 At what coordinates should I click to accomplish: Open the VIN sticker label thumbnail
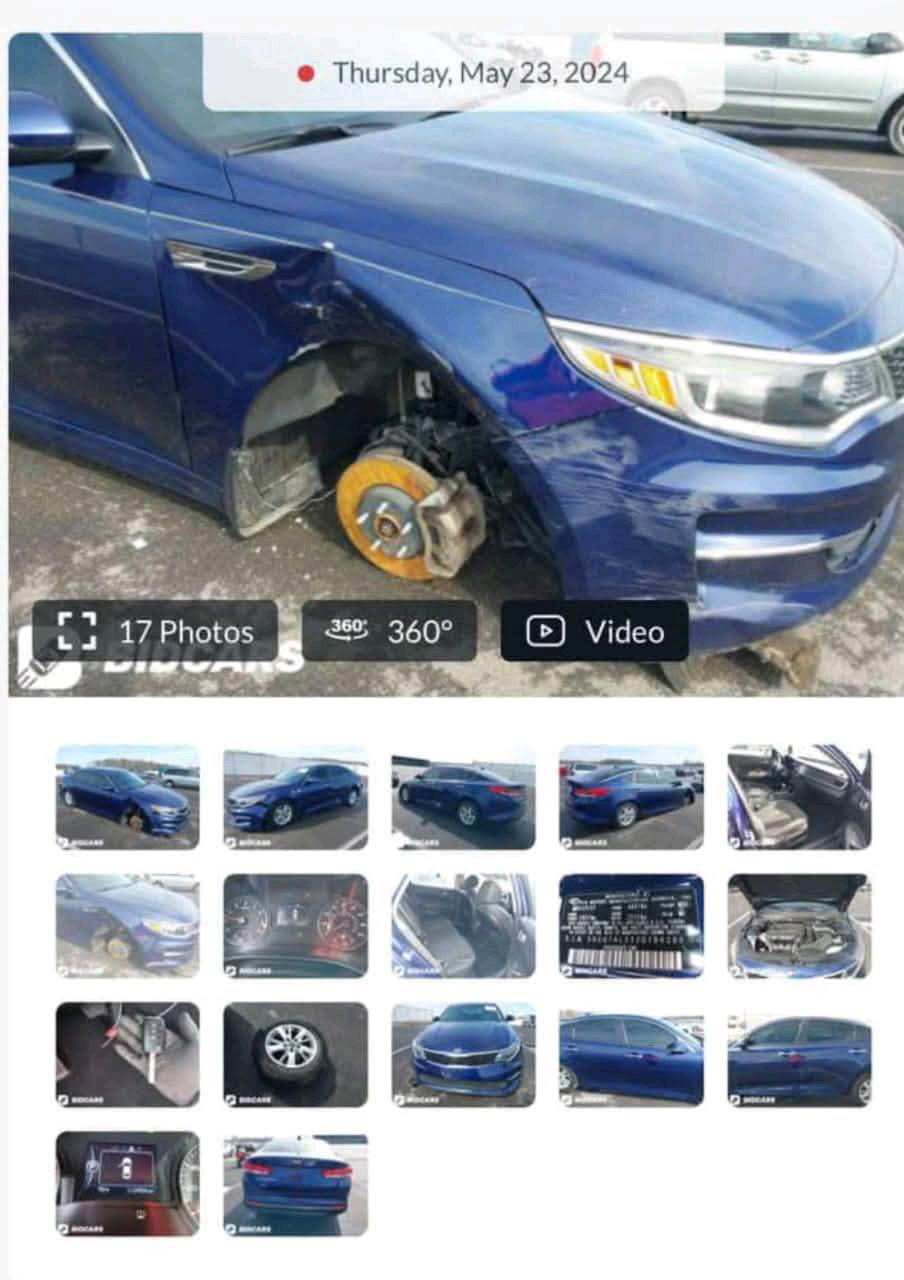(x=631, y=925)
